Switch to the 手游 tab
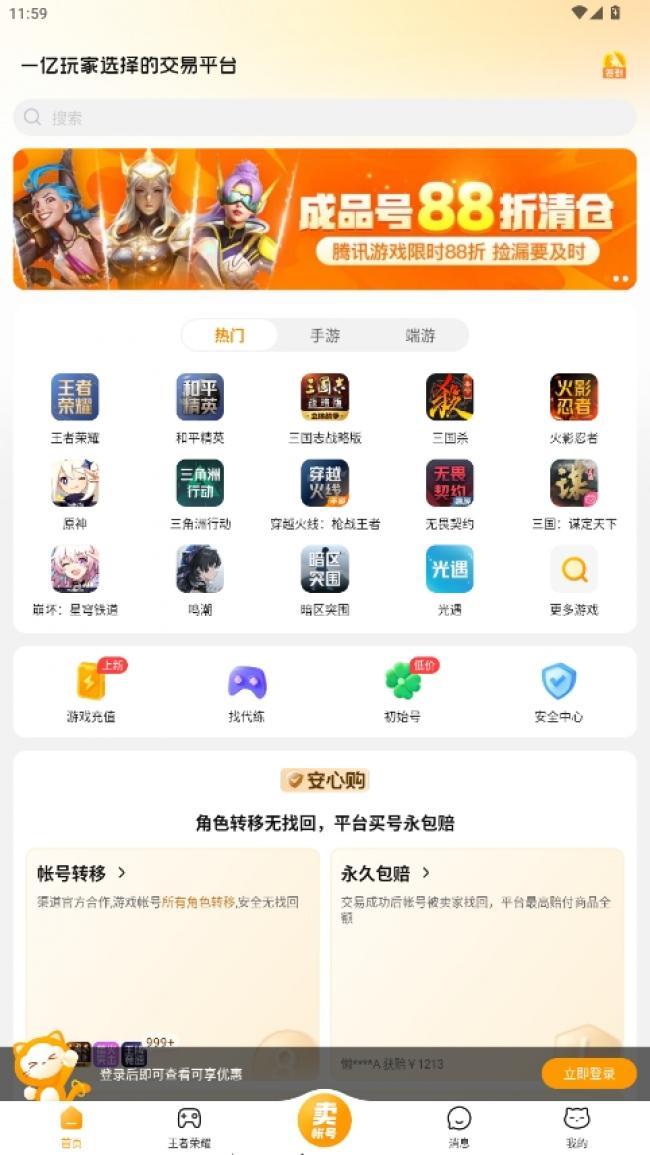 click(325, 336)
